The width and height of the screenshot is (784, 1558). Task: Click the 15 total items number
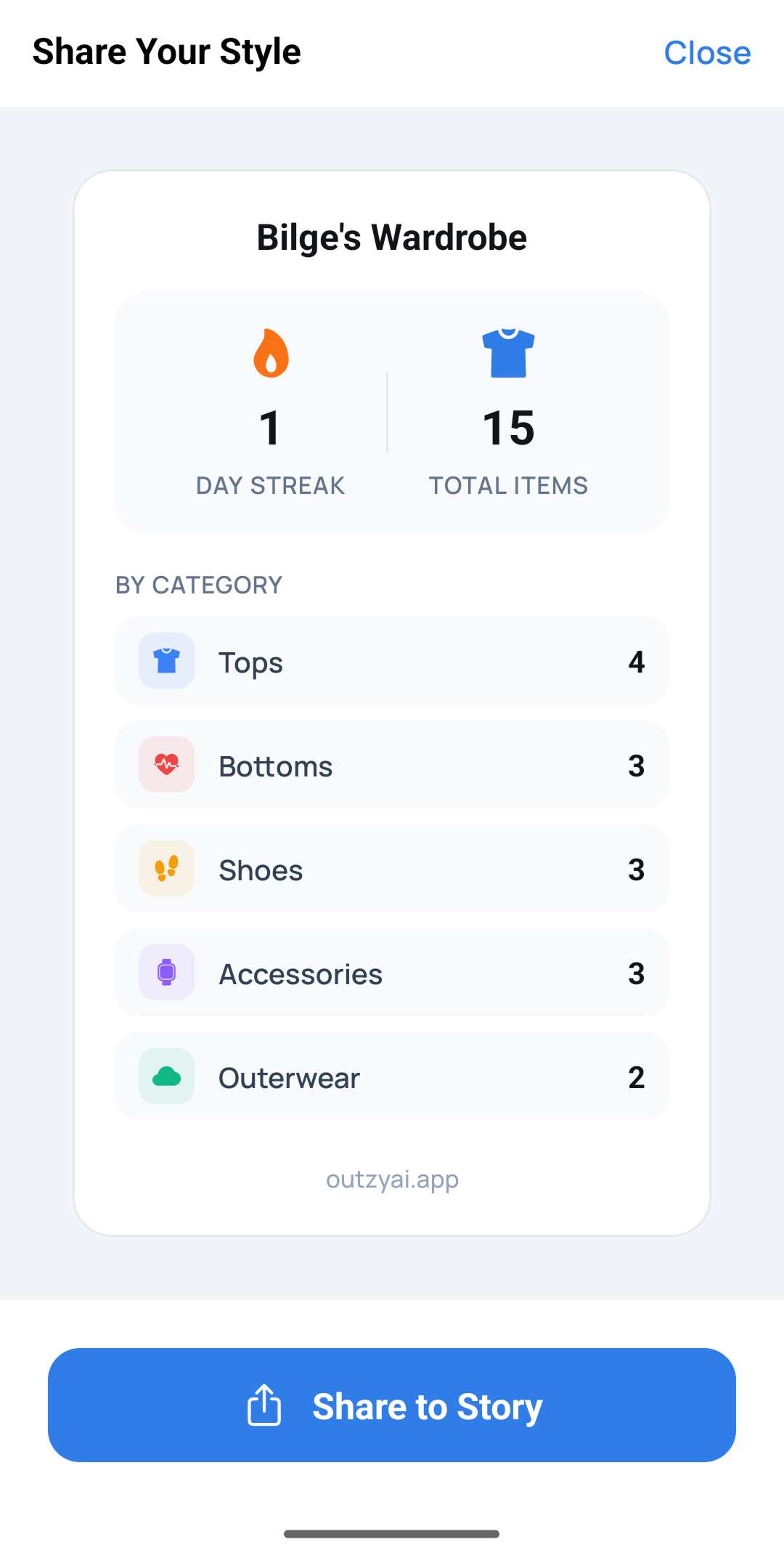coord(508,428)
